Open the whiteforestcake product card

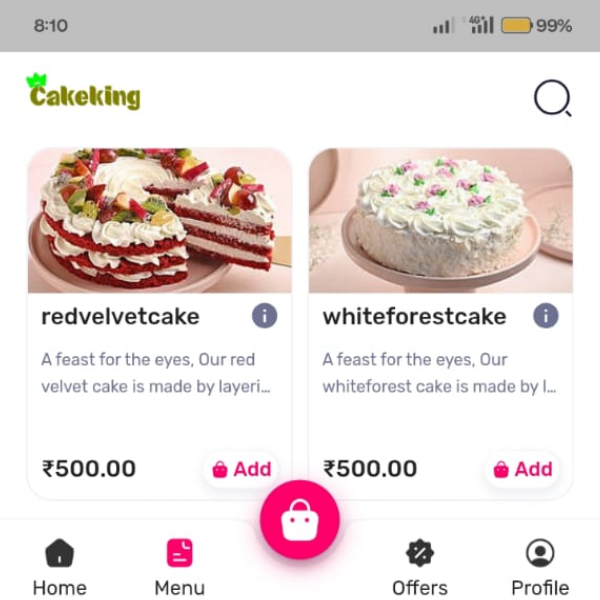440,220
